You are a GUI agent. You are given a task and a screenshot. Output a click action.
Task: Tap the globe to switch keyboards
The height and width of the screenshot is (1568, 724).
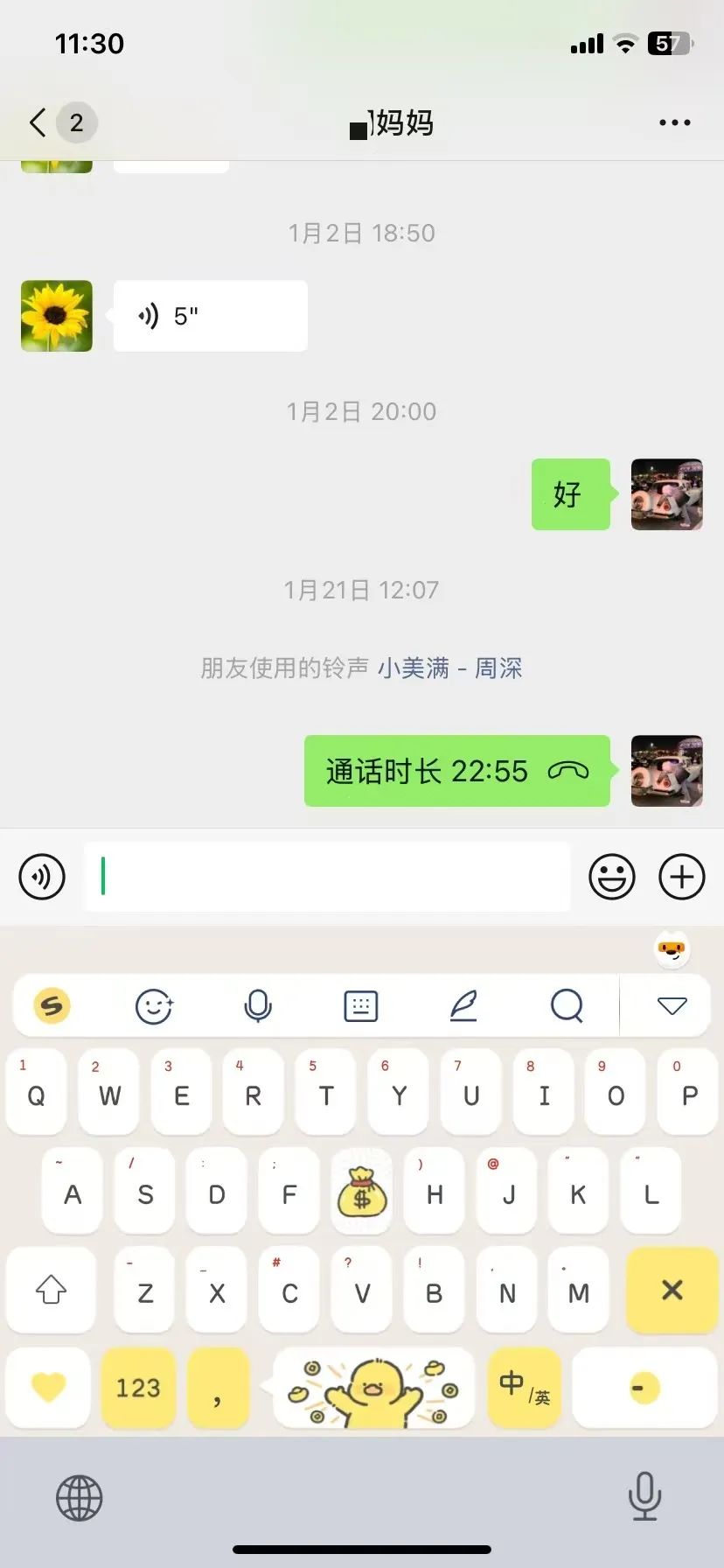point(80,1497)
